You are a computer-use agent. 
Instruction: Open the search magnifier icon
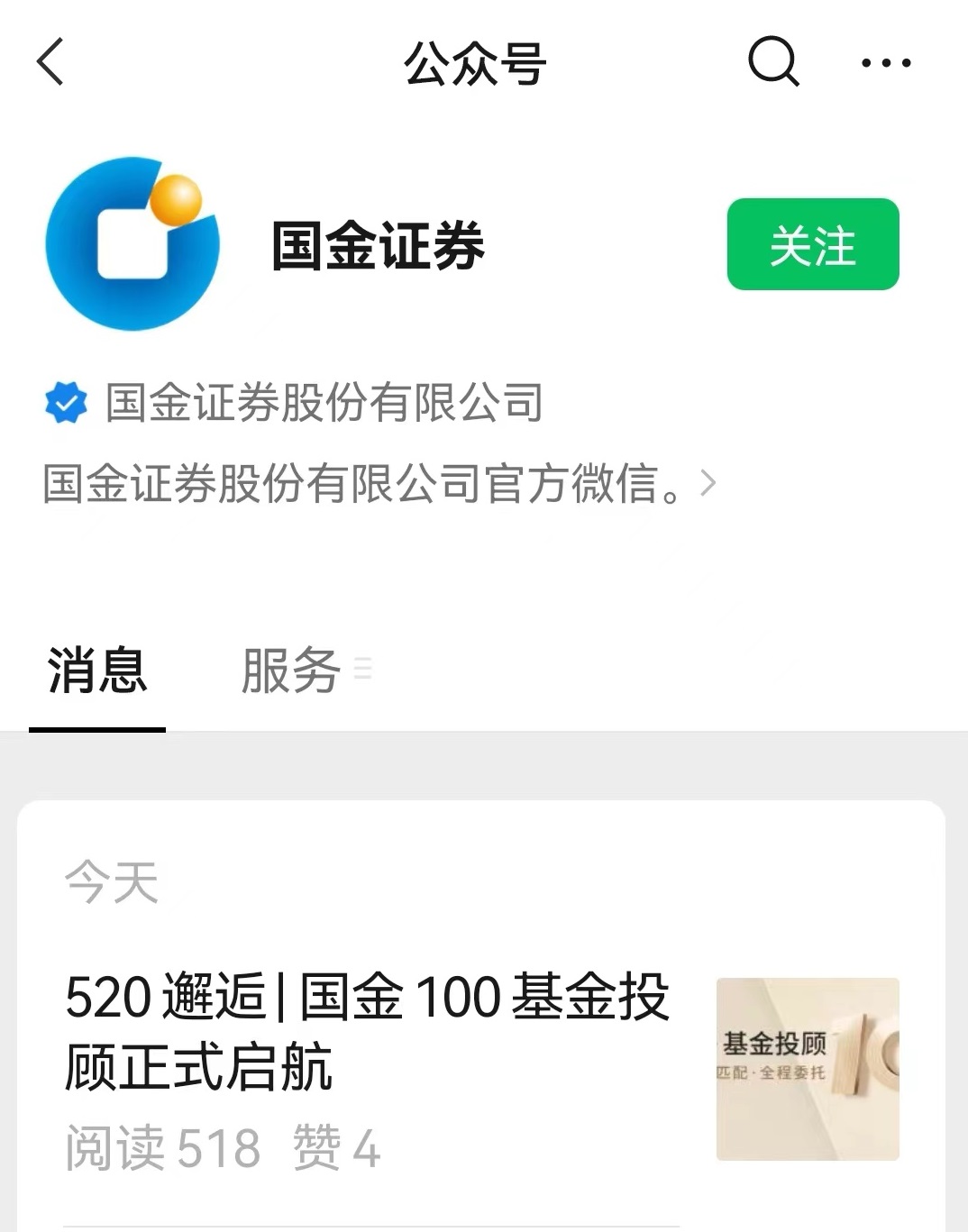(x=773, y=62)
